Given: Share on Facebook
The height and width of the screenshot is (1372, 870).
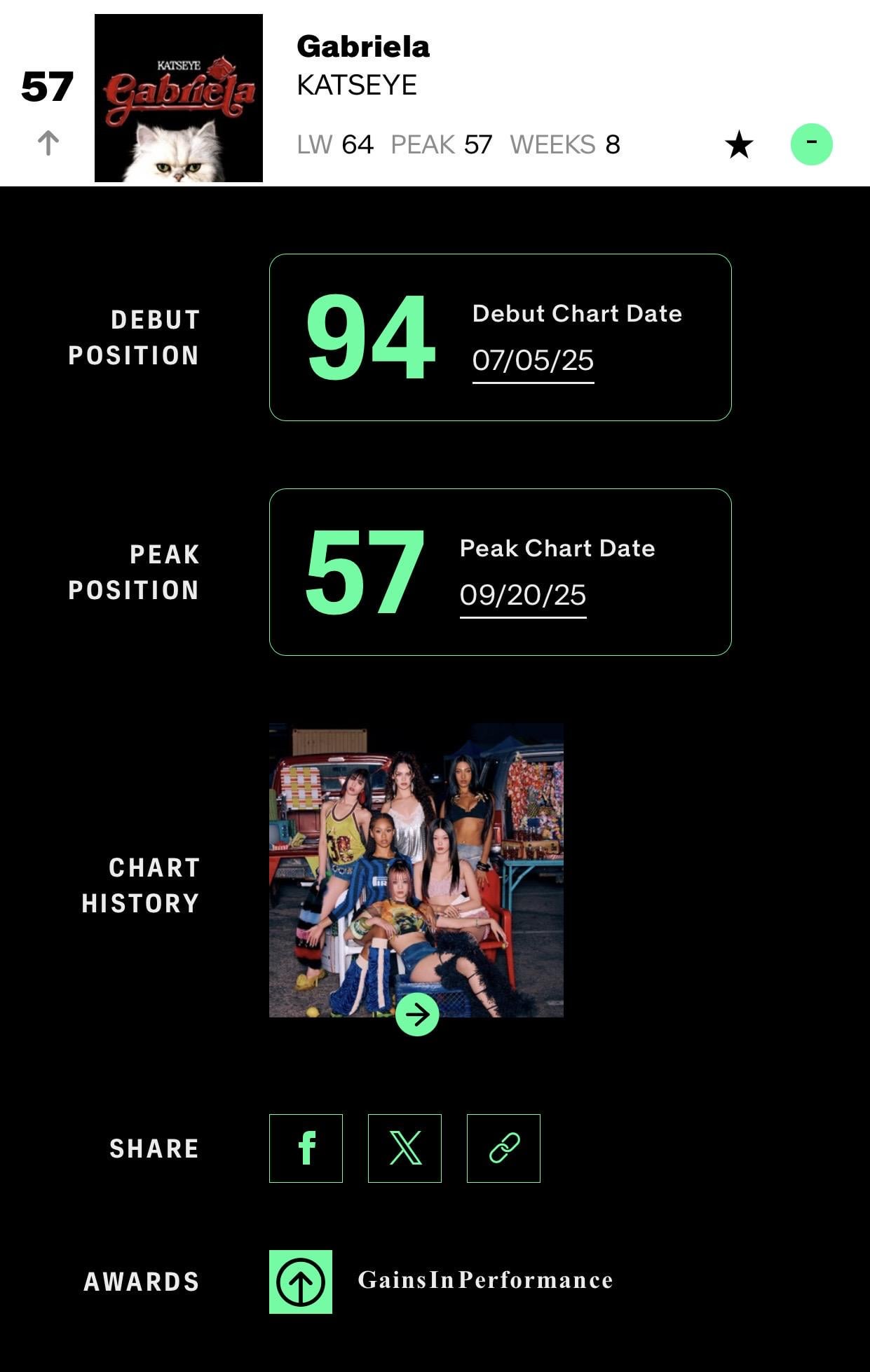Looking at the screenshot, I should click(x=306, y=1148).
